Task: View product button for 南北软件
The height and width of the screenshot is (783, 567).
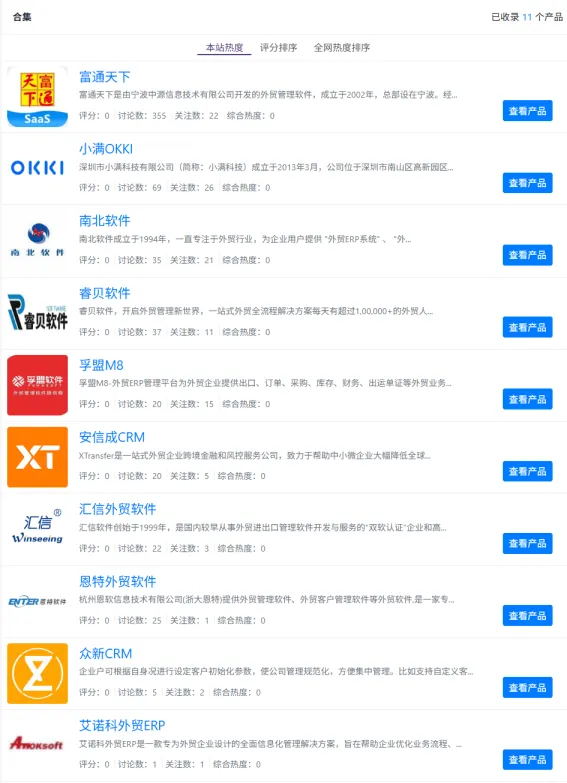Action: coord(528,255)
